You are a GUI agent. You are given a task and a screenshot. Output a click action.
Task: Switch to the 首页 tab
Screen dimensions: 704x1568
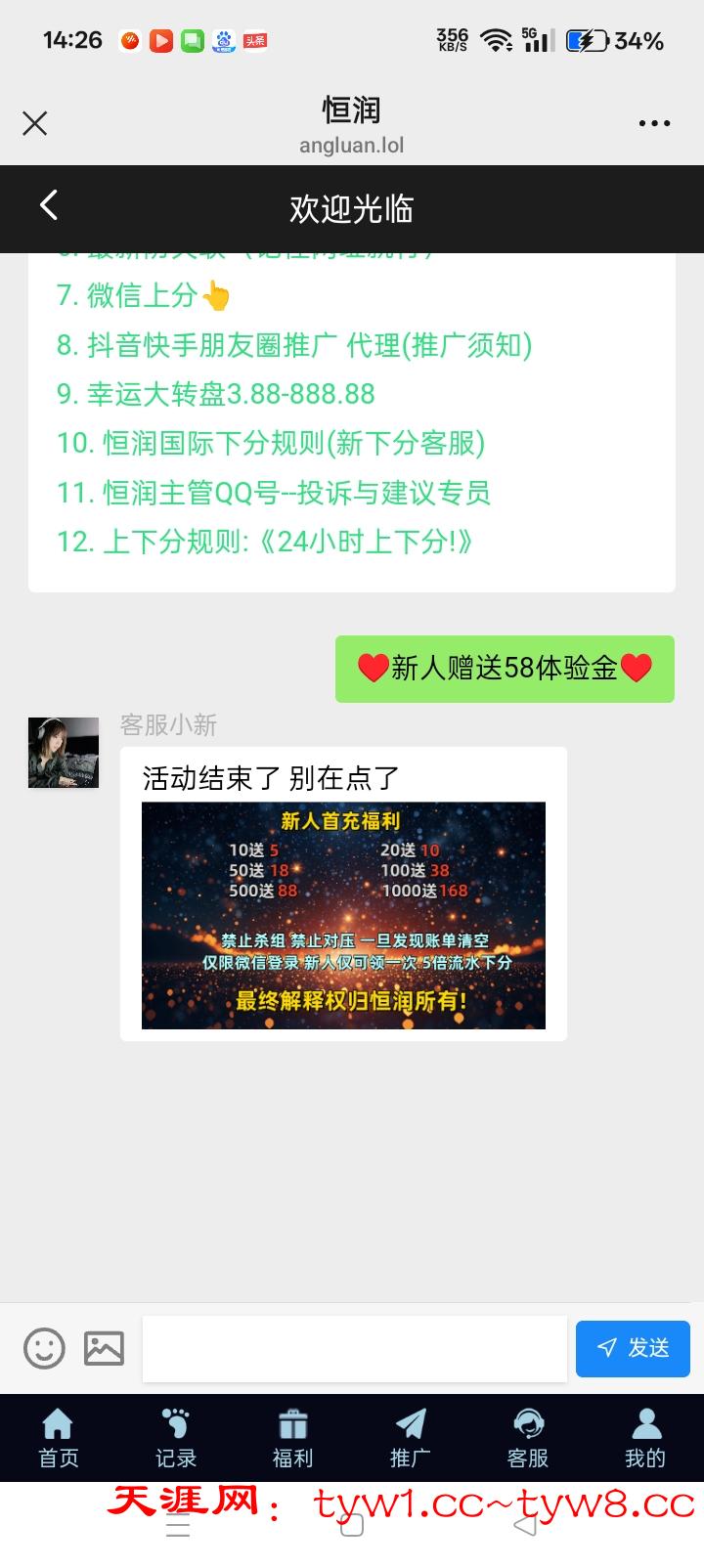(x=59, y=1438)
